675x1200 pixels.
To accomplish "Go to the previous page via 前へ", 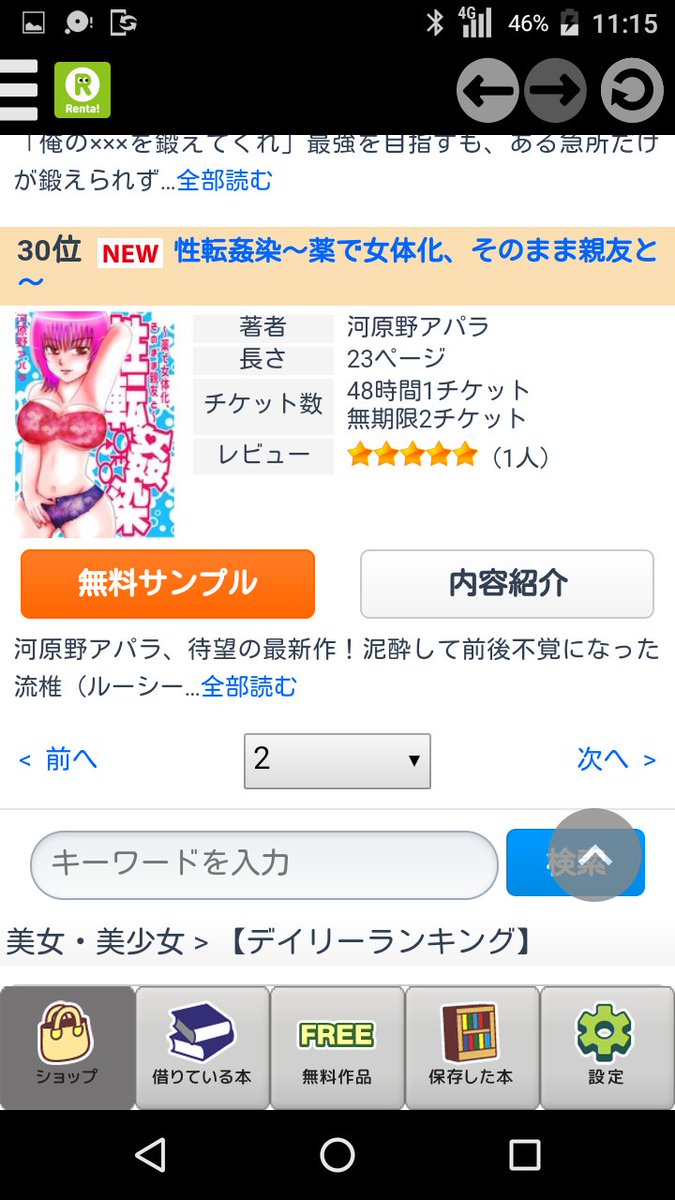I will tap(58, 760).
